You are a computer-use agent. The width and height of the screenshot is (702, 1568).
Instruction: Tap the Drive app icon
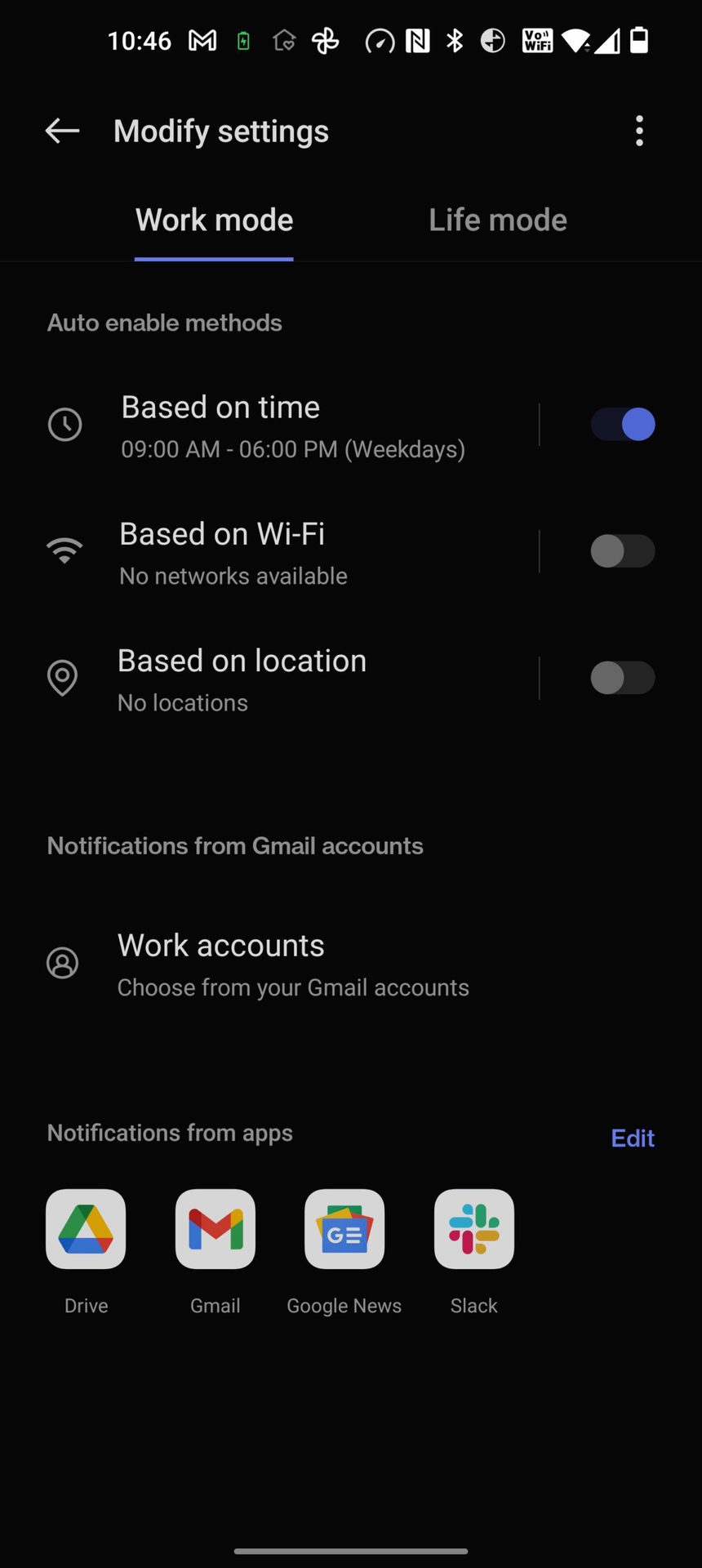[86, 1229]
